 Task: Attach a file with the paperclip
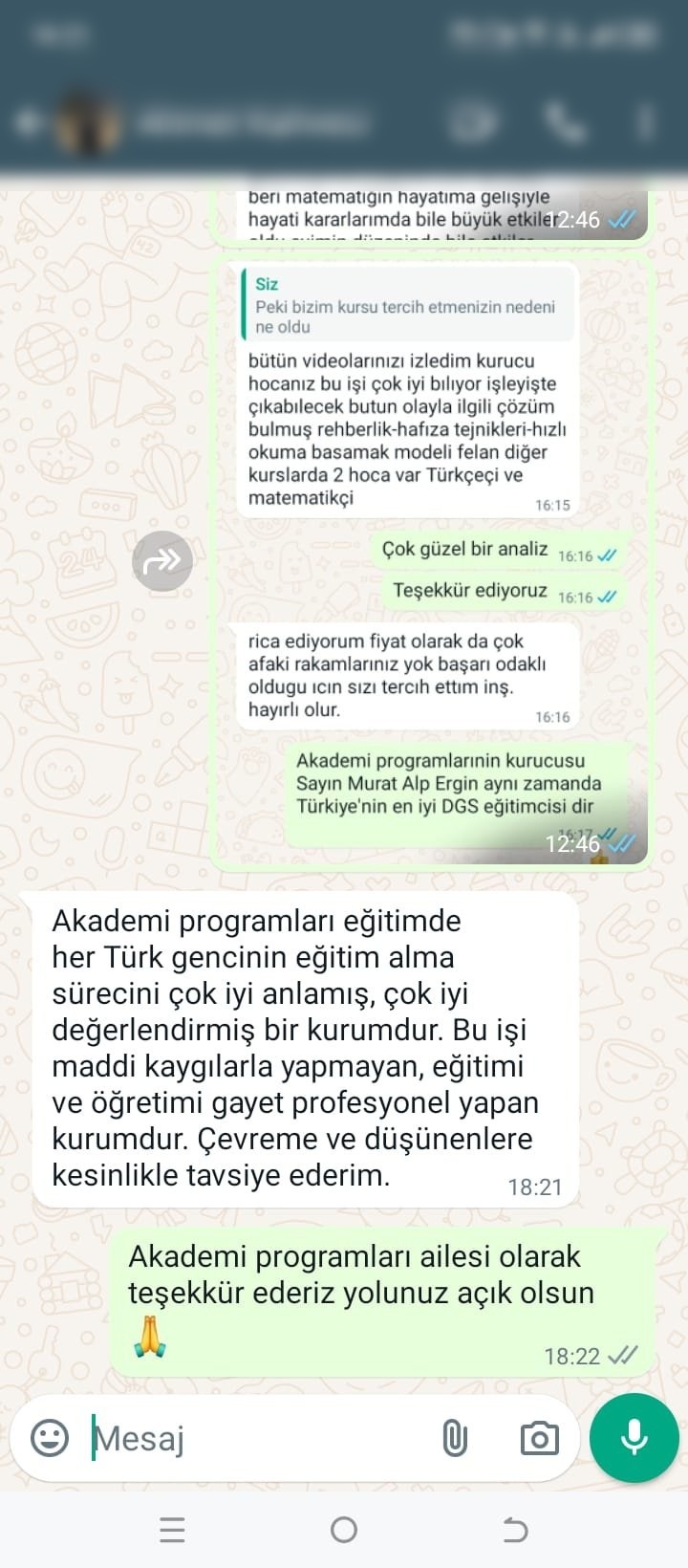(x=455, y=1437)
